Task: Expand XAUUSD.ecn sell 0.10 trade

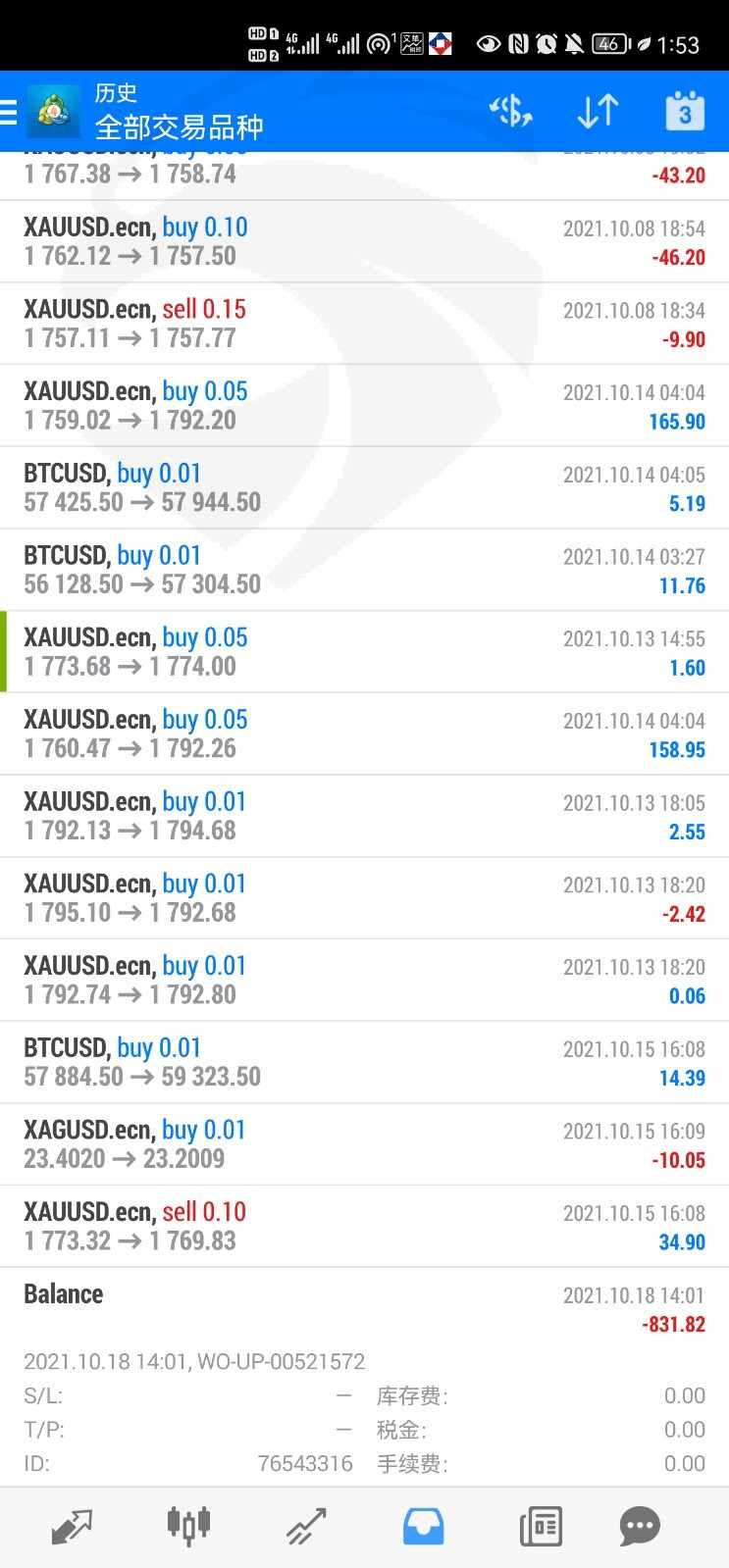Action: [364, 1227]
